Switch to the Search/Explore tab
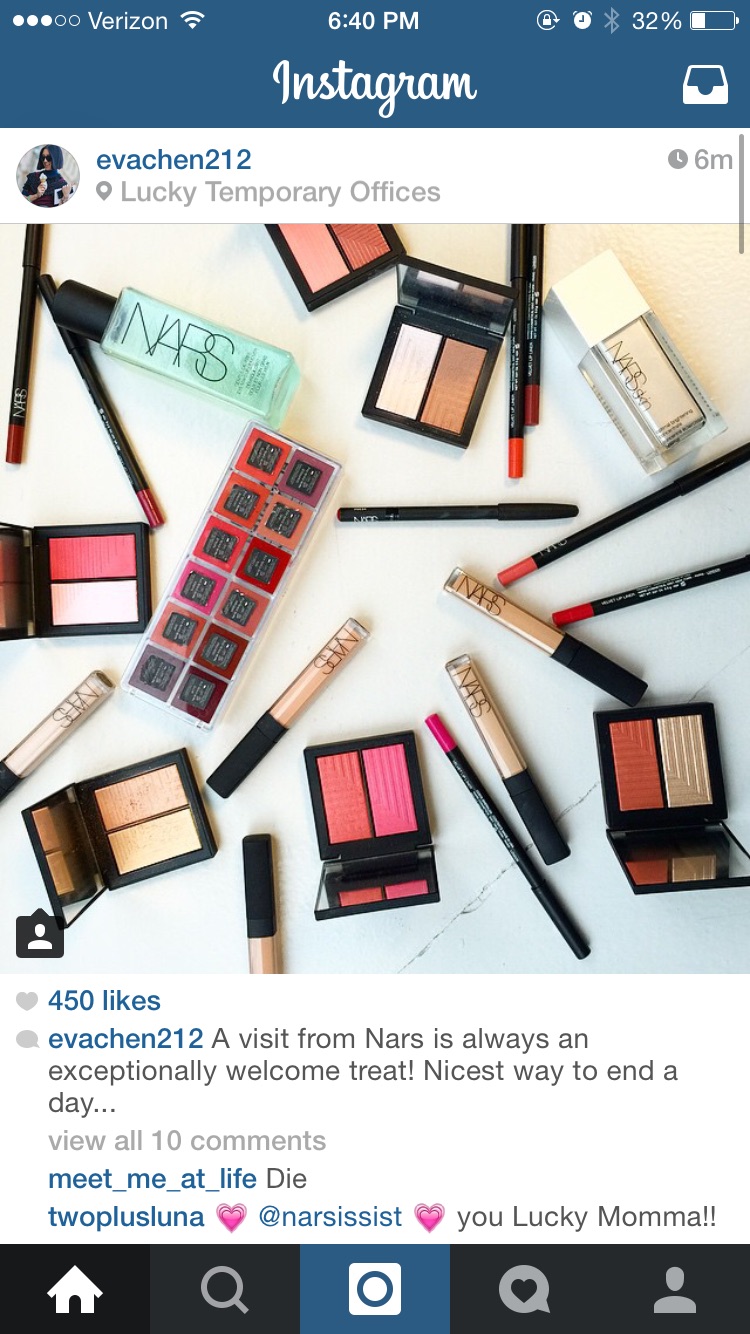This screenshot has height=1334, width=750. [x=225, y=1290]
